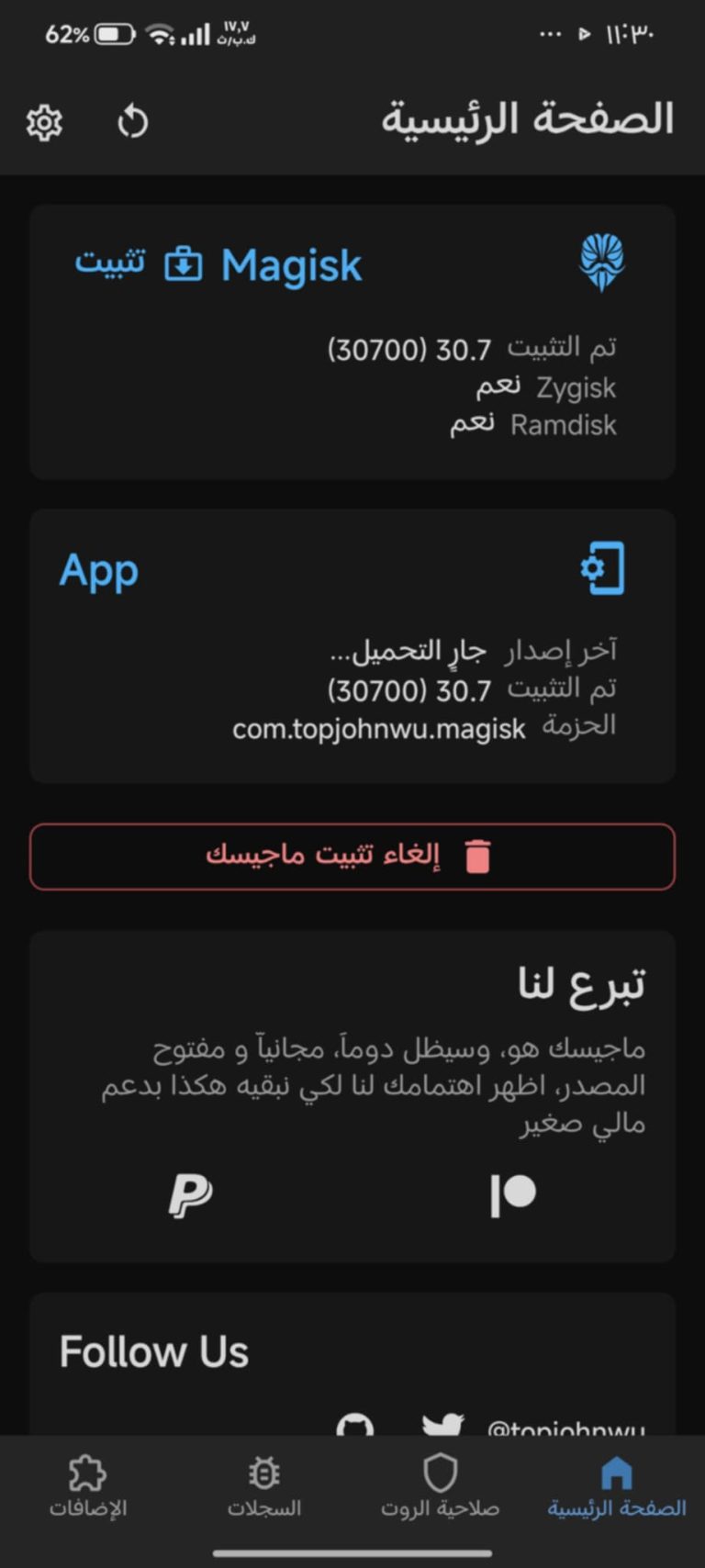The width and height of the screenshot is (705, 1568).
Task: Tap uninstall Magisk (إلغاء تثبيت ماجيسك) button
Action: tap(352, 857)
